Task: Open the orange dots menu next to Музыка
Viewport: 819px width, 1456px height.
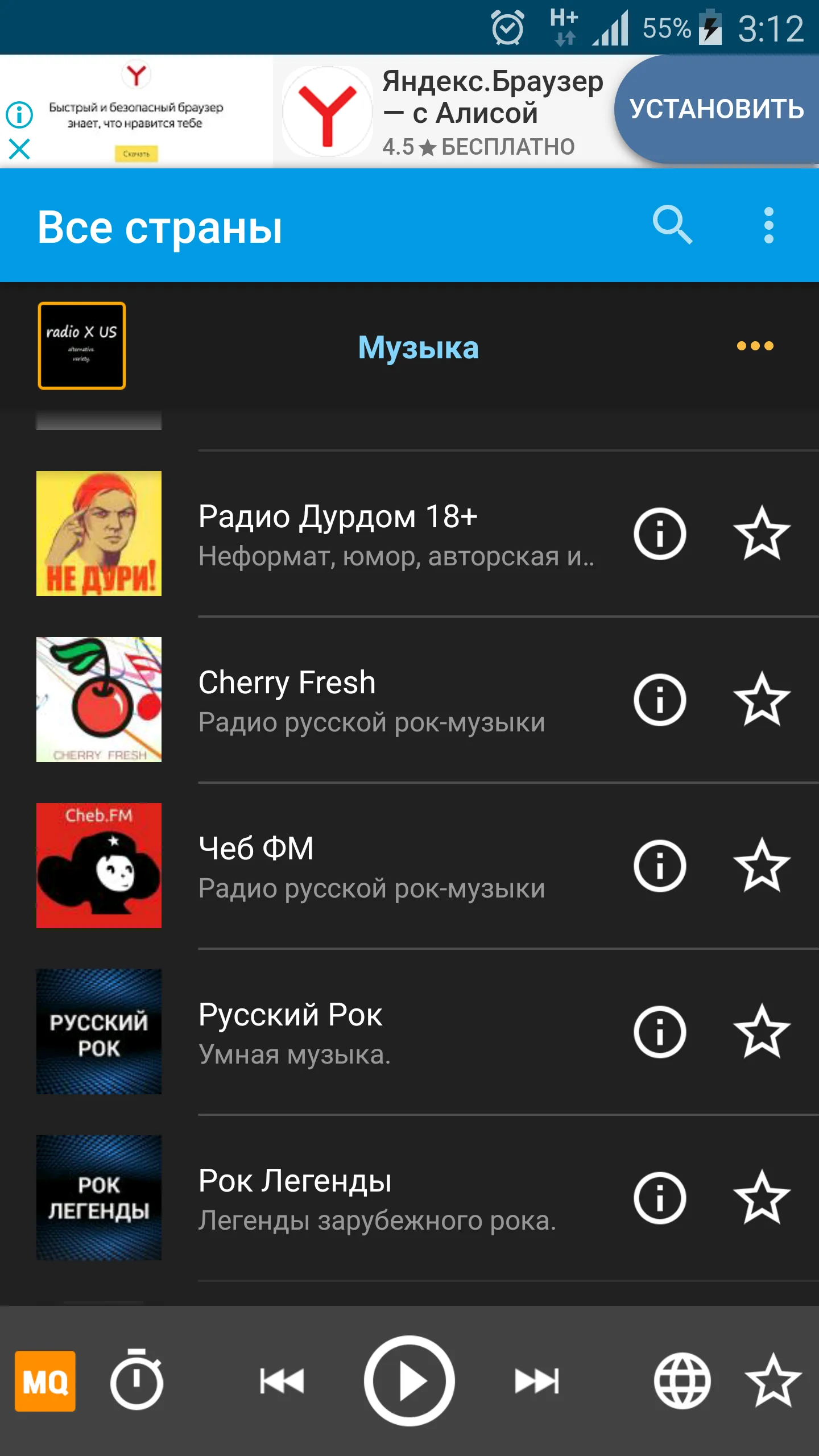Action: [755, 345]
